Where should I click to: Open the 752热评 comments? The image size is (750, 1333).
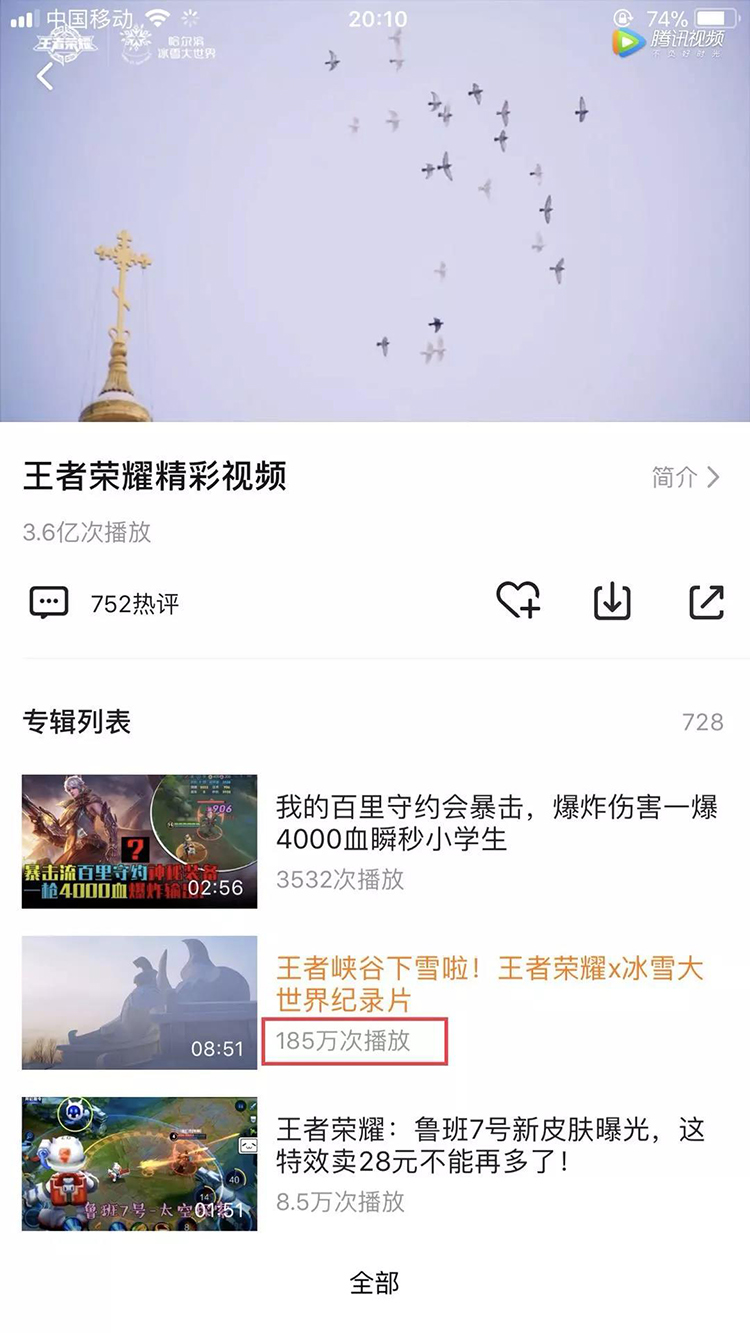coord(105,603)
